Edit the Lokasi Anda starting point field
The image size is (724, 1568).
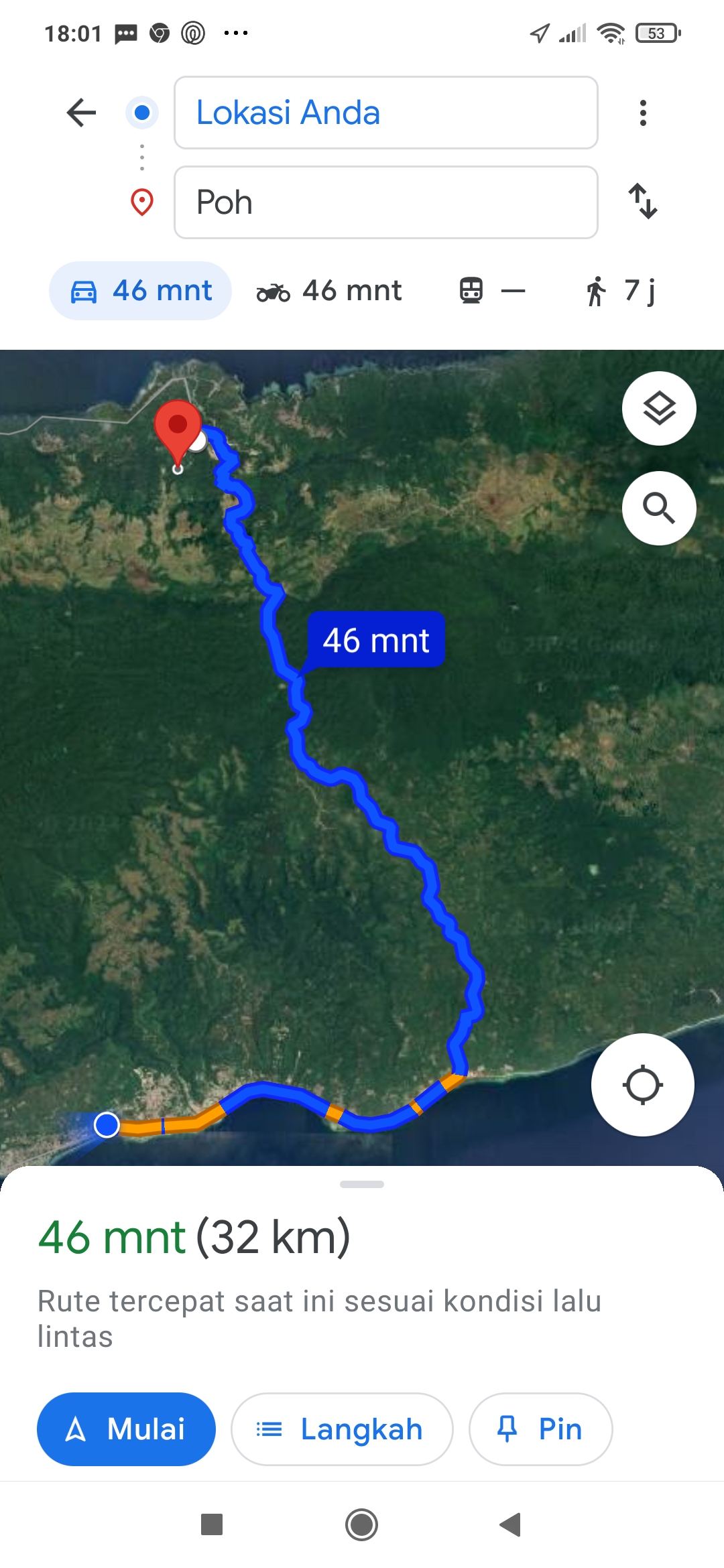(x=386, y=113)
